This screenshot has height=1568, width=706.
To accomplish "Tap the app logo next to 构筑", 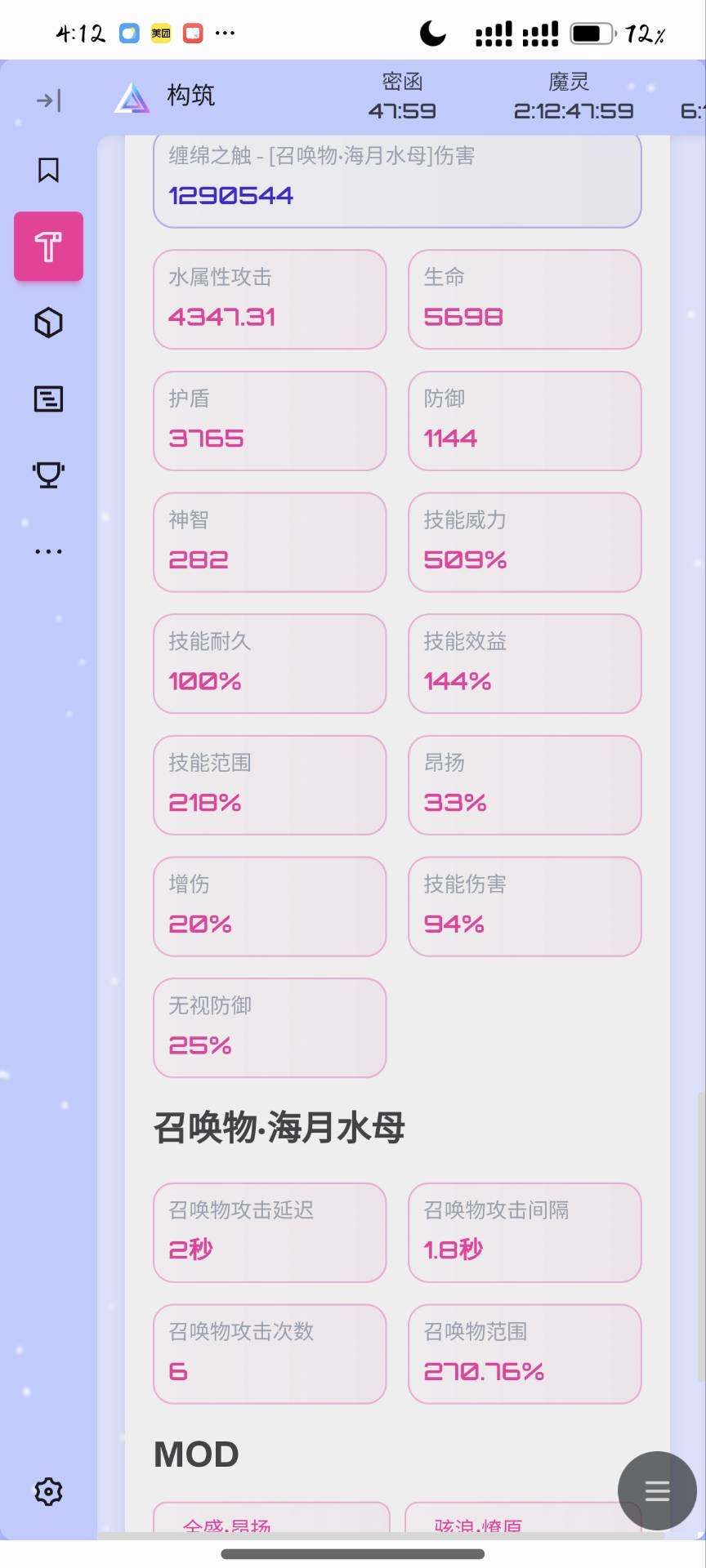I will pyautogui.click(x=132, y=98).
